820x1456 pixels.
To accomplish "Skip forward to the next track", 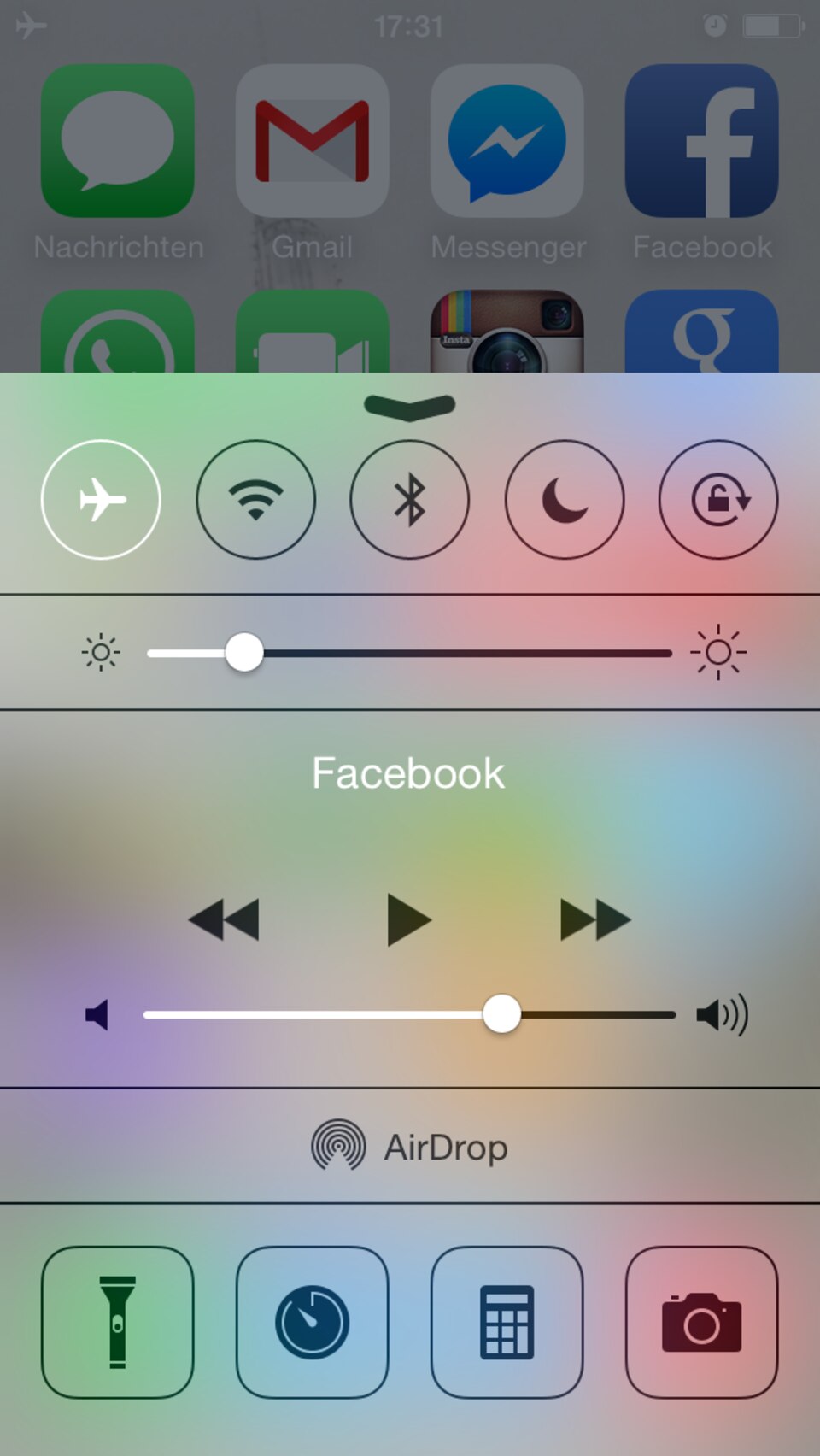I will pyautogui.click(x=594, y=920).
